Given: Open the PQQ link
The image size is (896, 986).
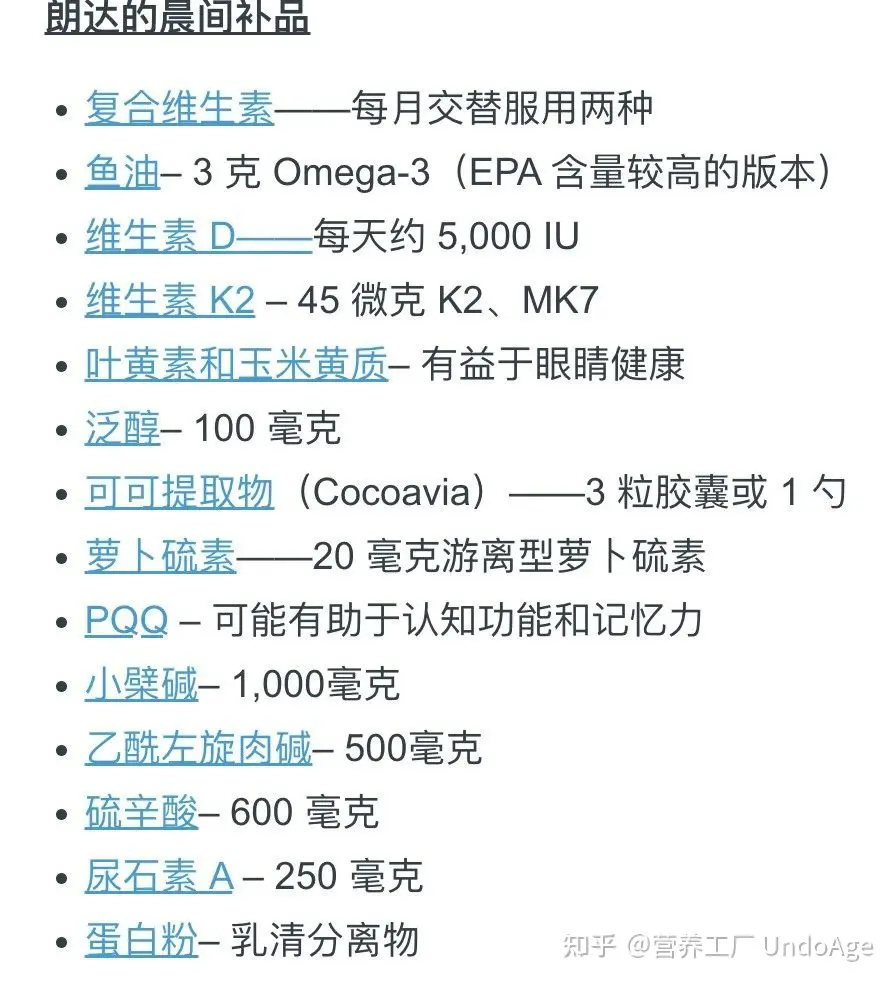Looking at the screenshot, I should [x=126, y=621].
